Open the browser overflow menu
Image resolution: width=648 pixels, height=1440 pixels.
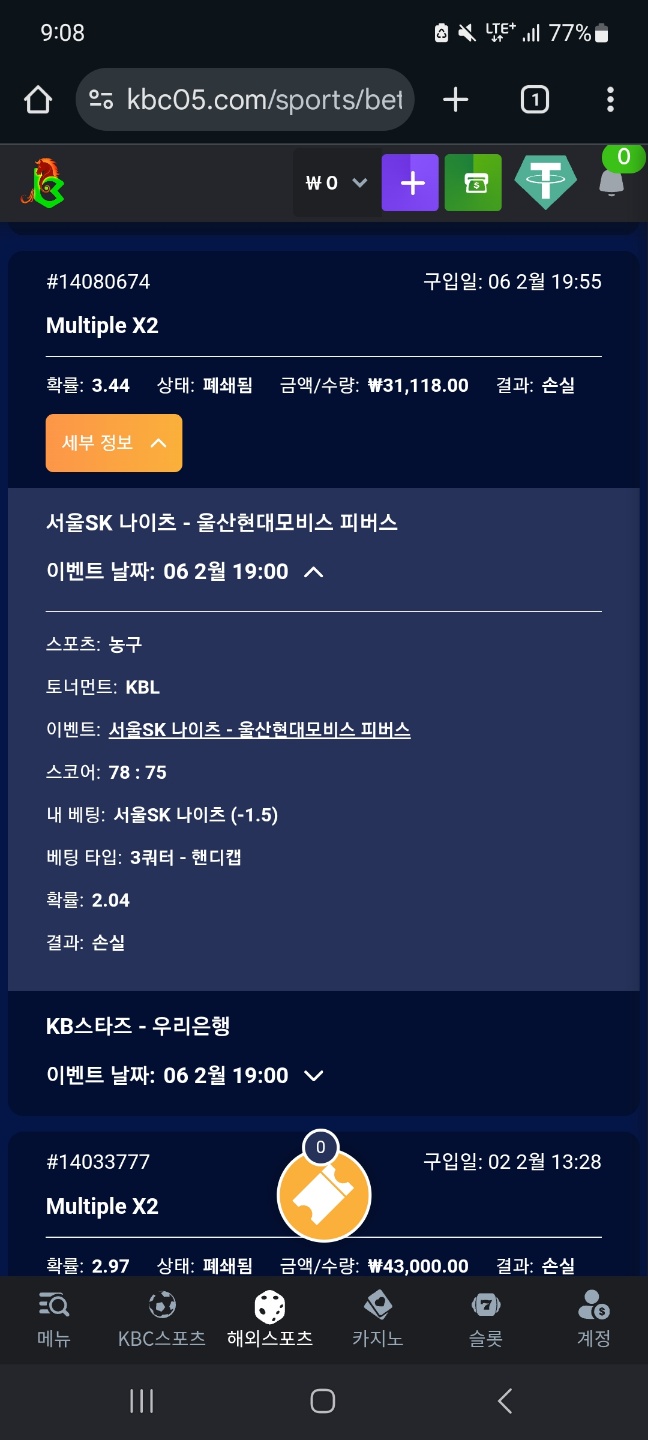click(x=610, y=100)
